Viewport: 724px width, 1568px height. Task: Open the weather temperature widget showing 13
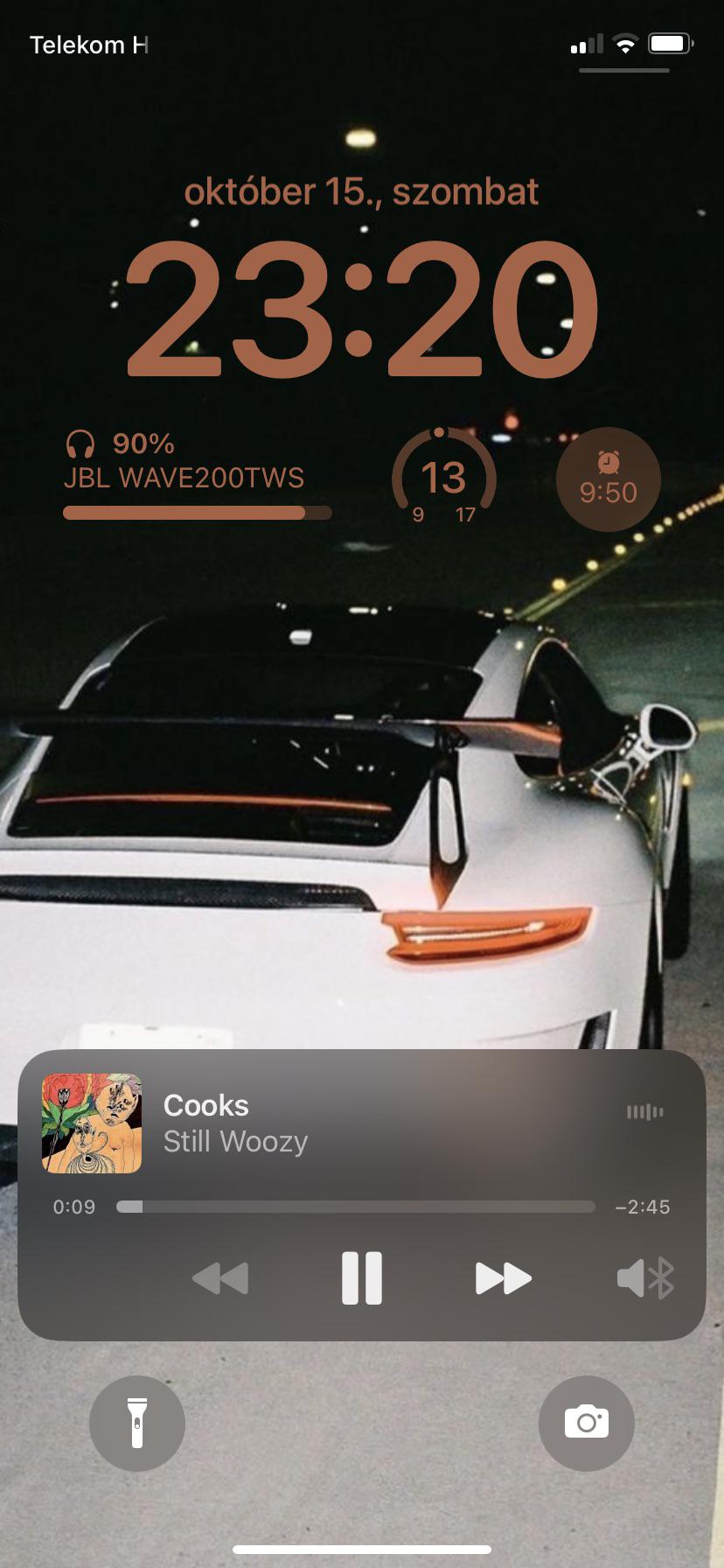point(443,479)
